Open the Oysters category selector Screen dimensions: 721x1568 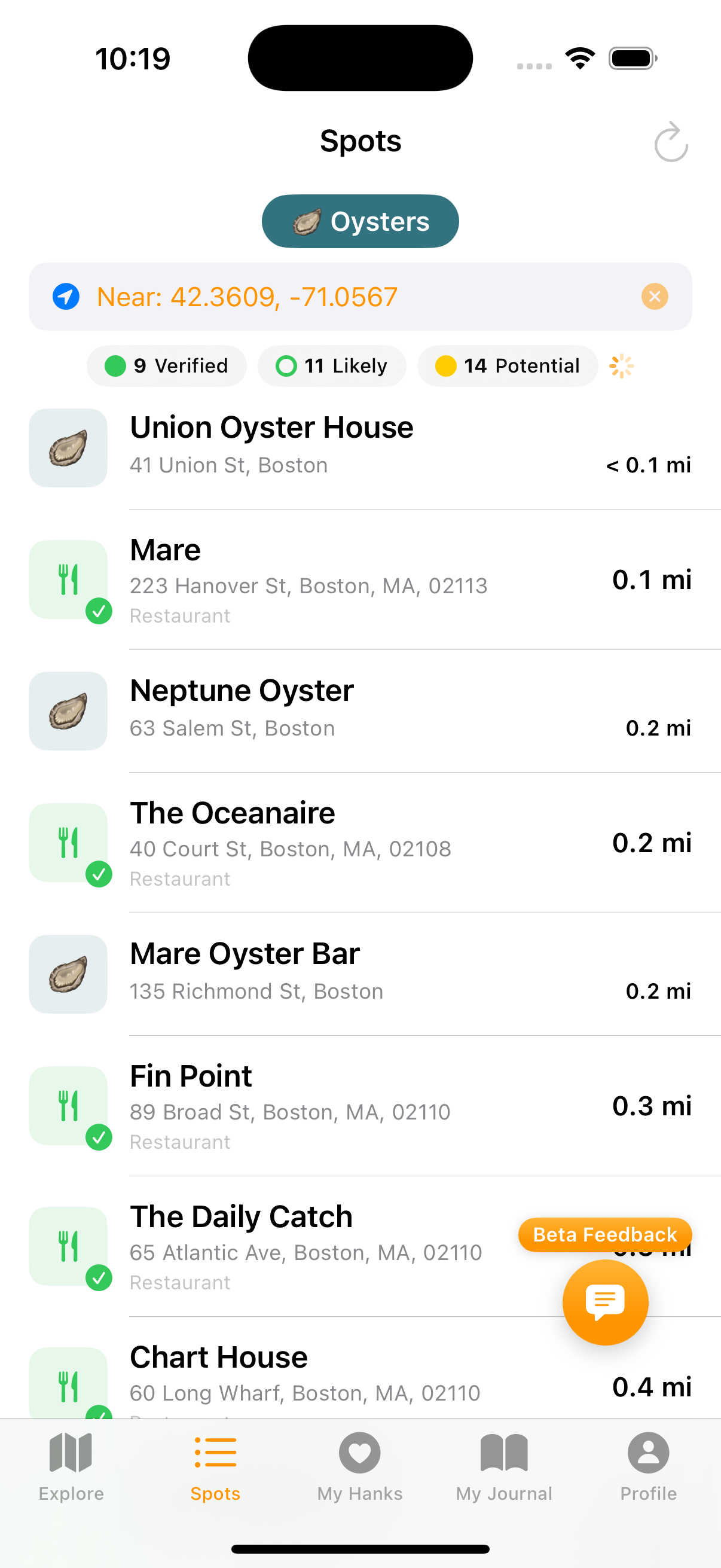tap(360, 221)
